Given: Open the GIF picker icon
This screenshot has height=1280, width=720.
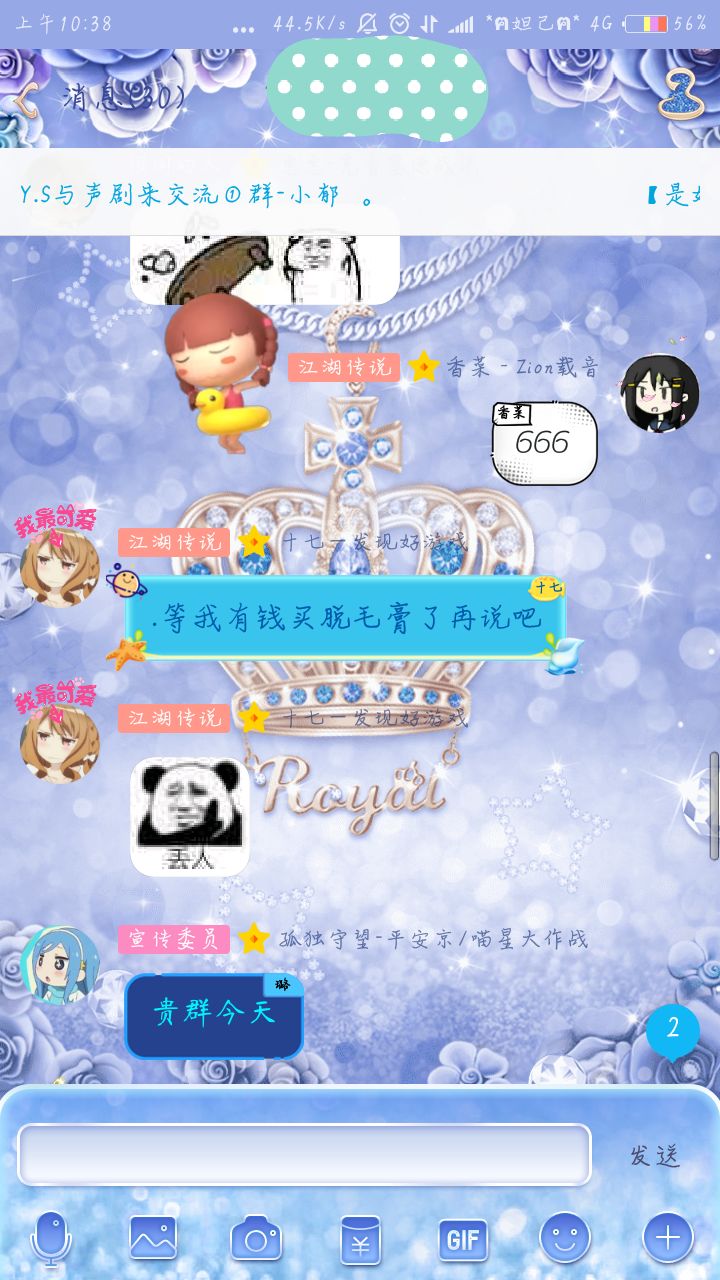Looking at the screenshot, I should click(x=462, y=1237).
